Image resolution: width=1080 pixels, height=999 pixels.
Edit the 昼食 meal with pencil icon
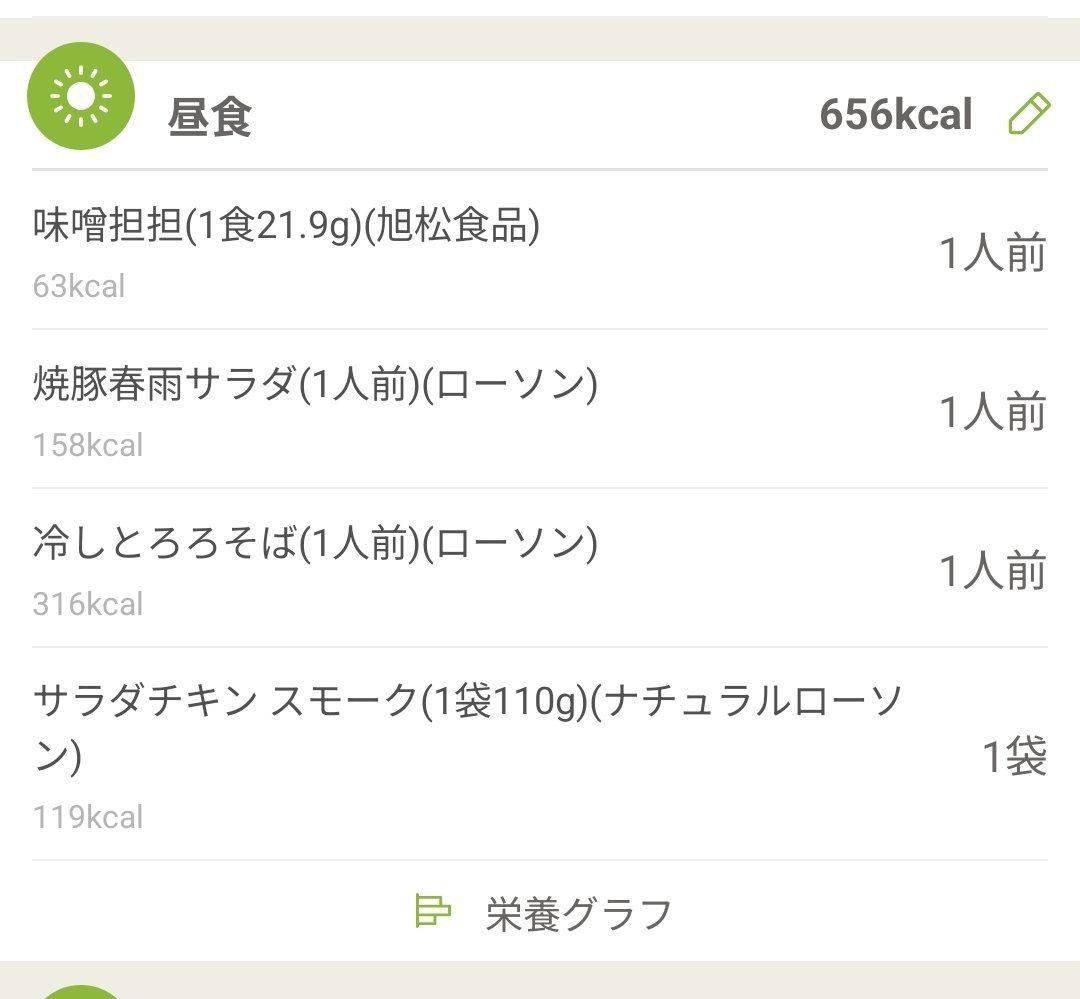click(x=1028, y=115)
